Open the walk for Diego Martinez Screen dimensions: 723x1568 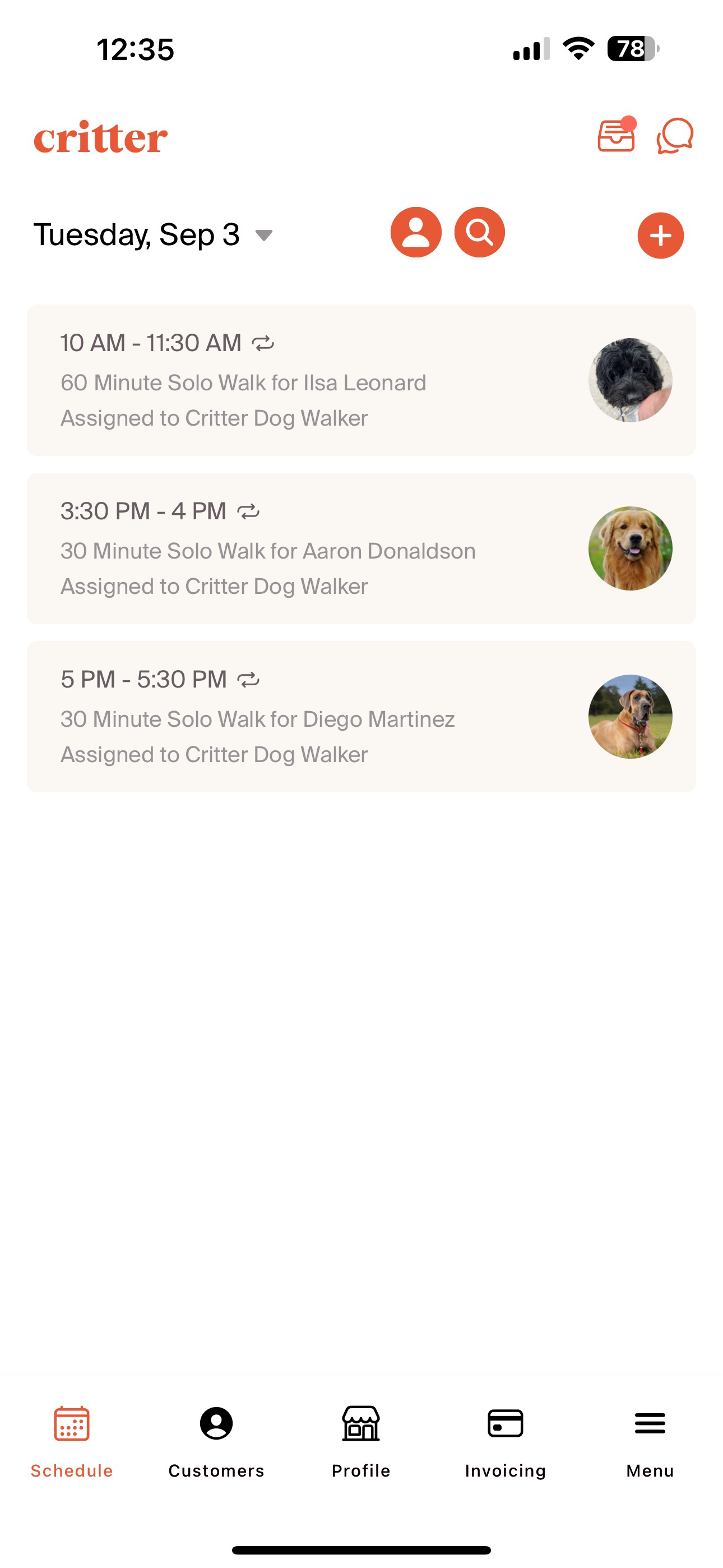coord(361,717)
